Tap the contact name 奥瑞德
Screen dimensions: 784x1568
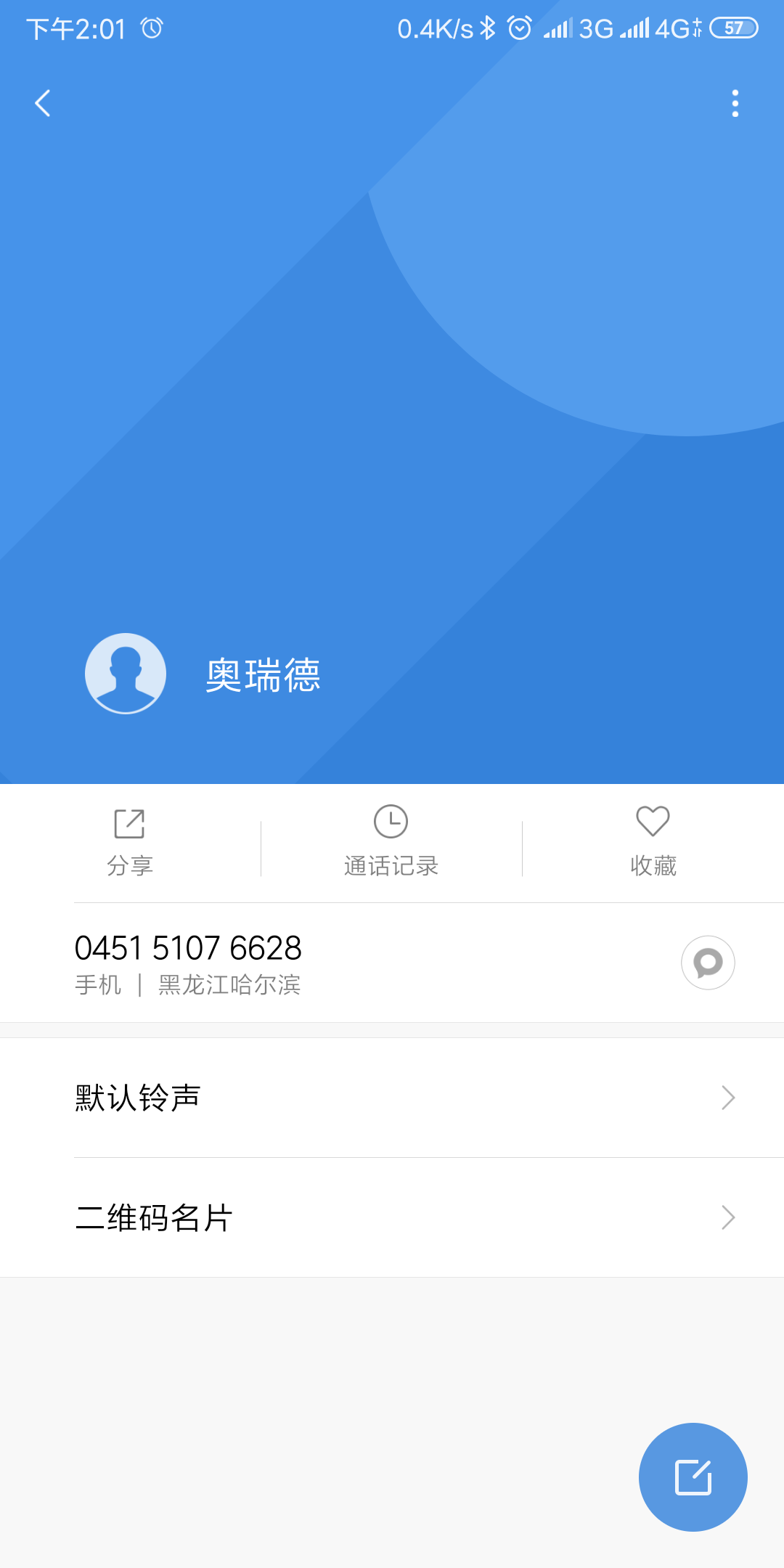click(x=264, y=674)
